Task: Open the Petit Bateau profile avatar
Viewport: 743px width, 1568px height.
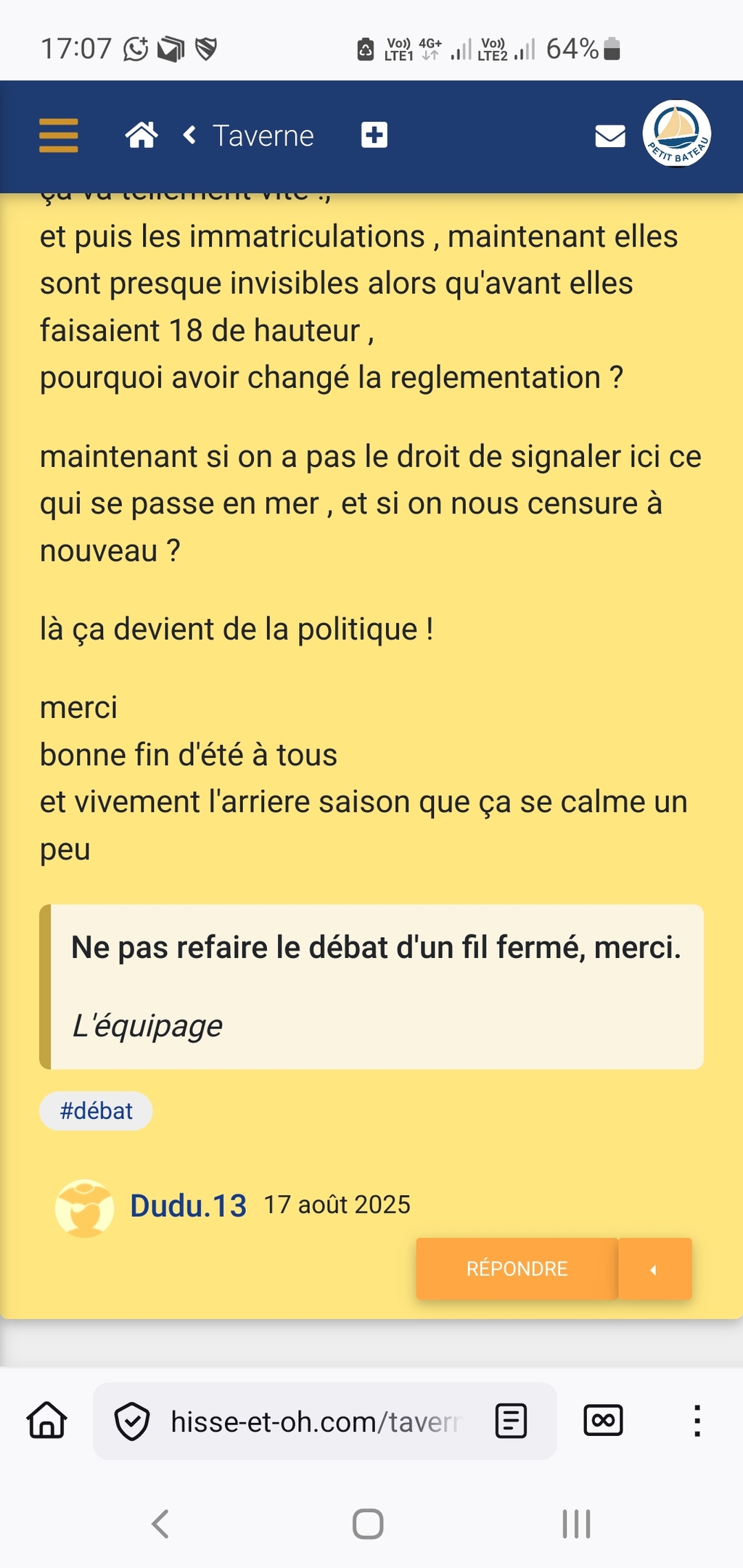Action: click(676, 133)
